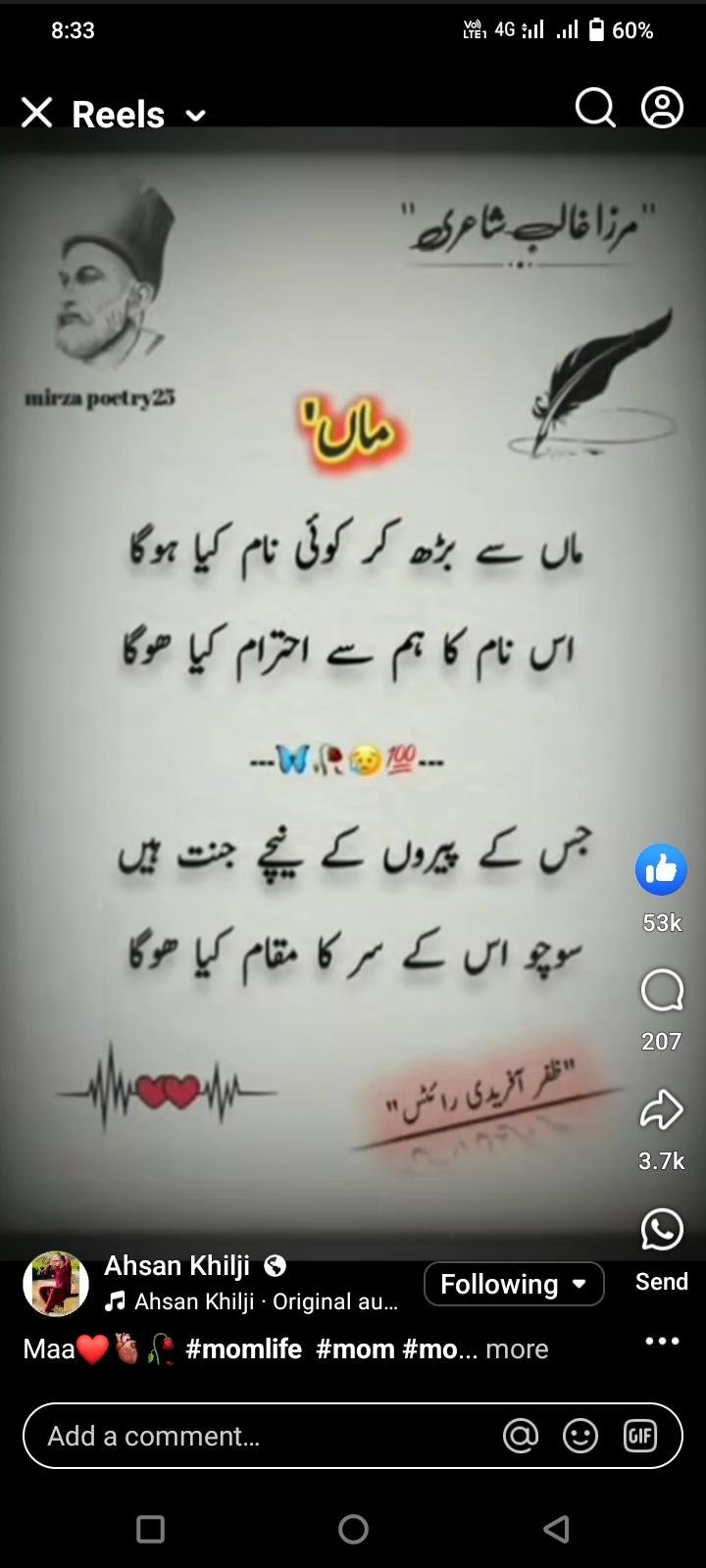Tap the #momlife hashtag
Screen dimensions: 706x1568
pyautogui.click(x=243, y=1349)
